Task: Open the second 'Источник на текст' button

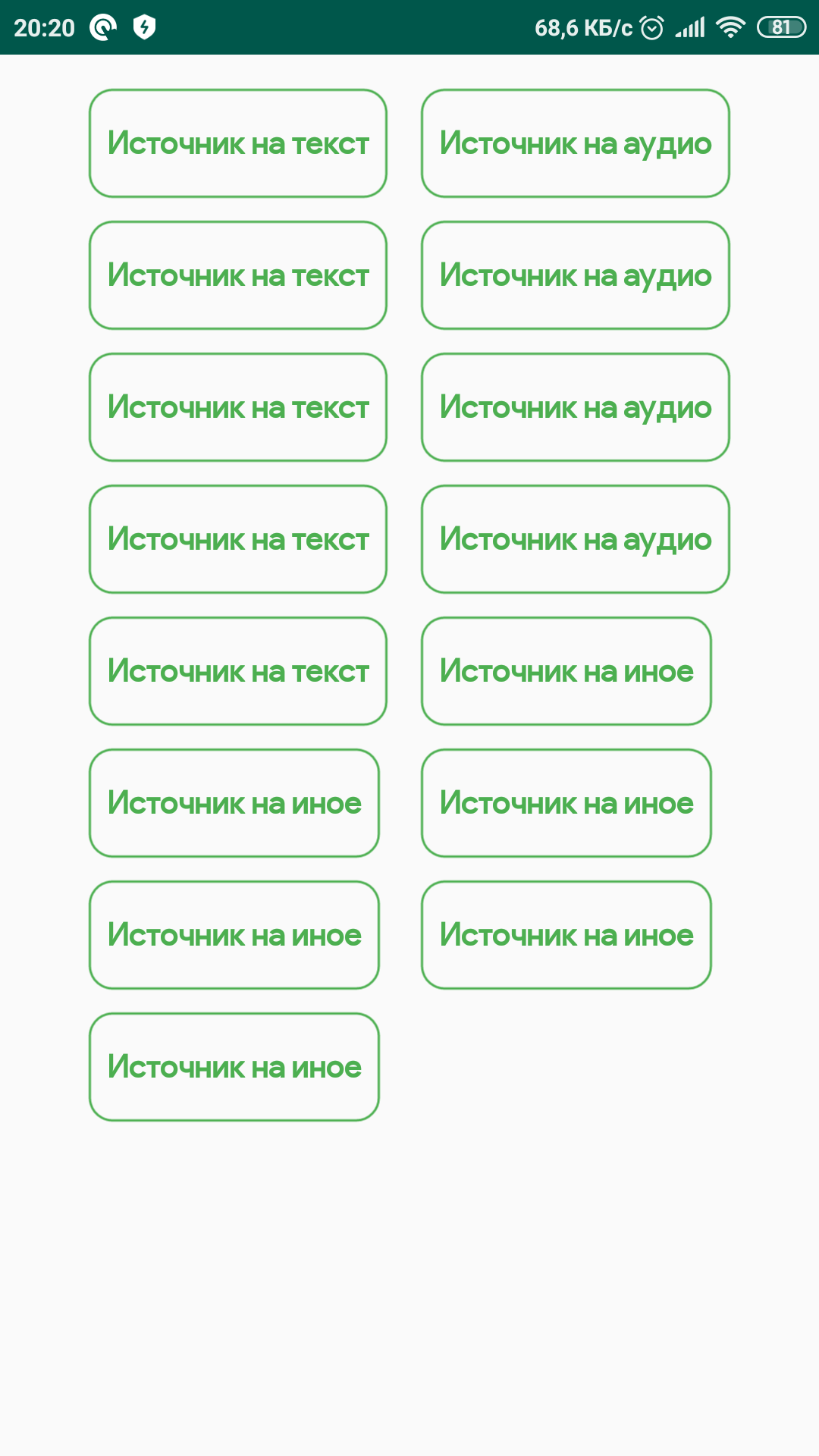Action: [x=238, y=275]
